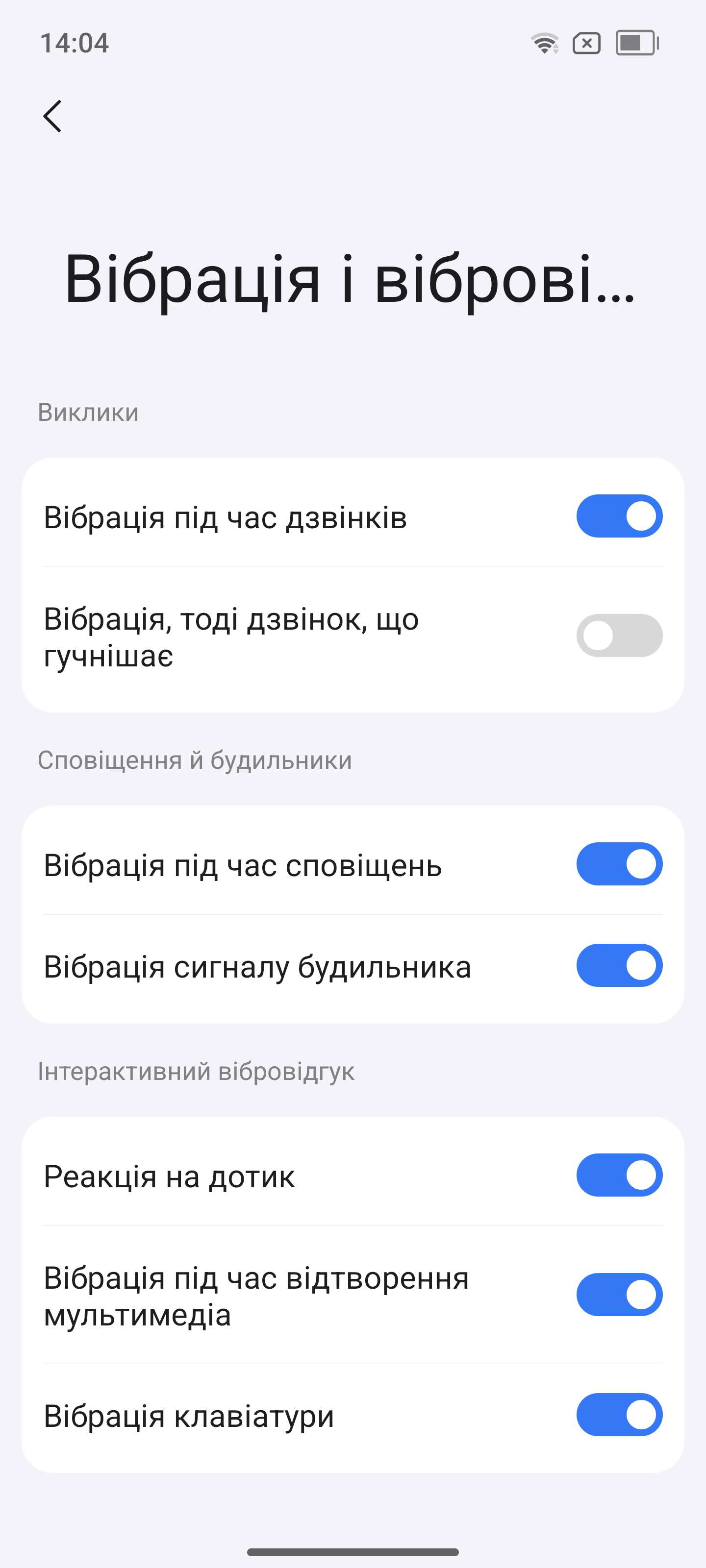
Task: Switch off Вібрація сигналу будильника
Action: click(x=619, y=965)
